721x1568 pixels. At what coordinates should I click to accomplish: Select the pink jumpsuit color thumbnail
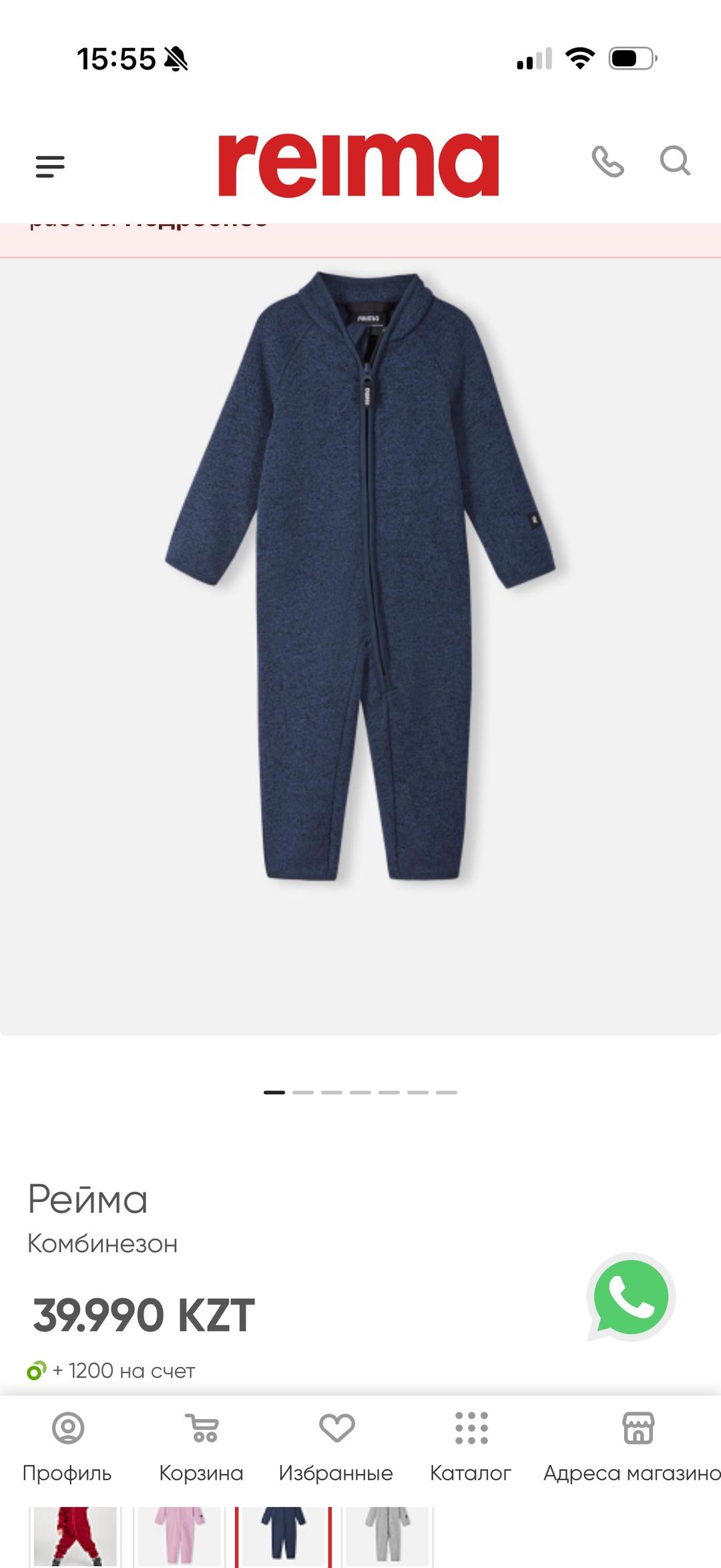point(179,1536)
